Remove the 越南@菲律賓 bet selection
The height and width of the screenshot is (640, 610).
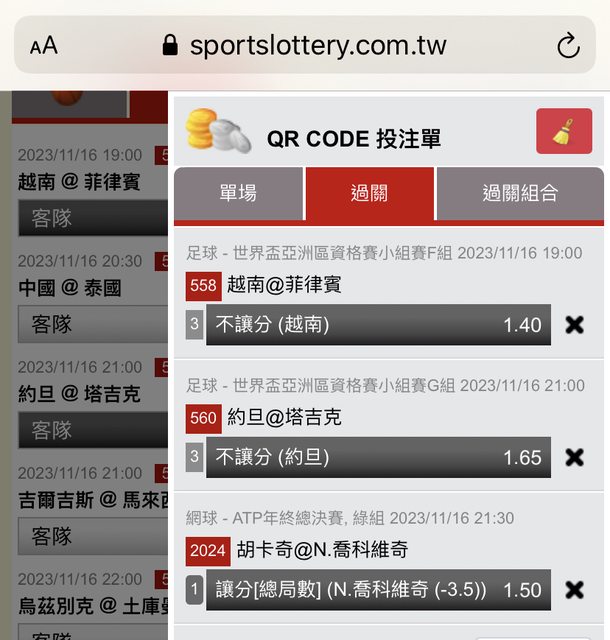[574, 325]
